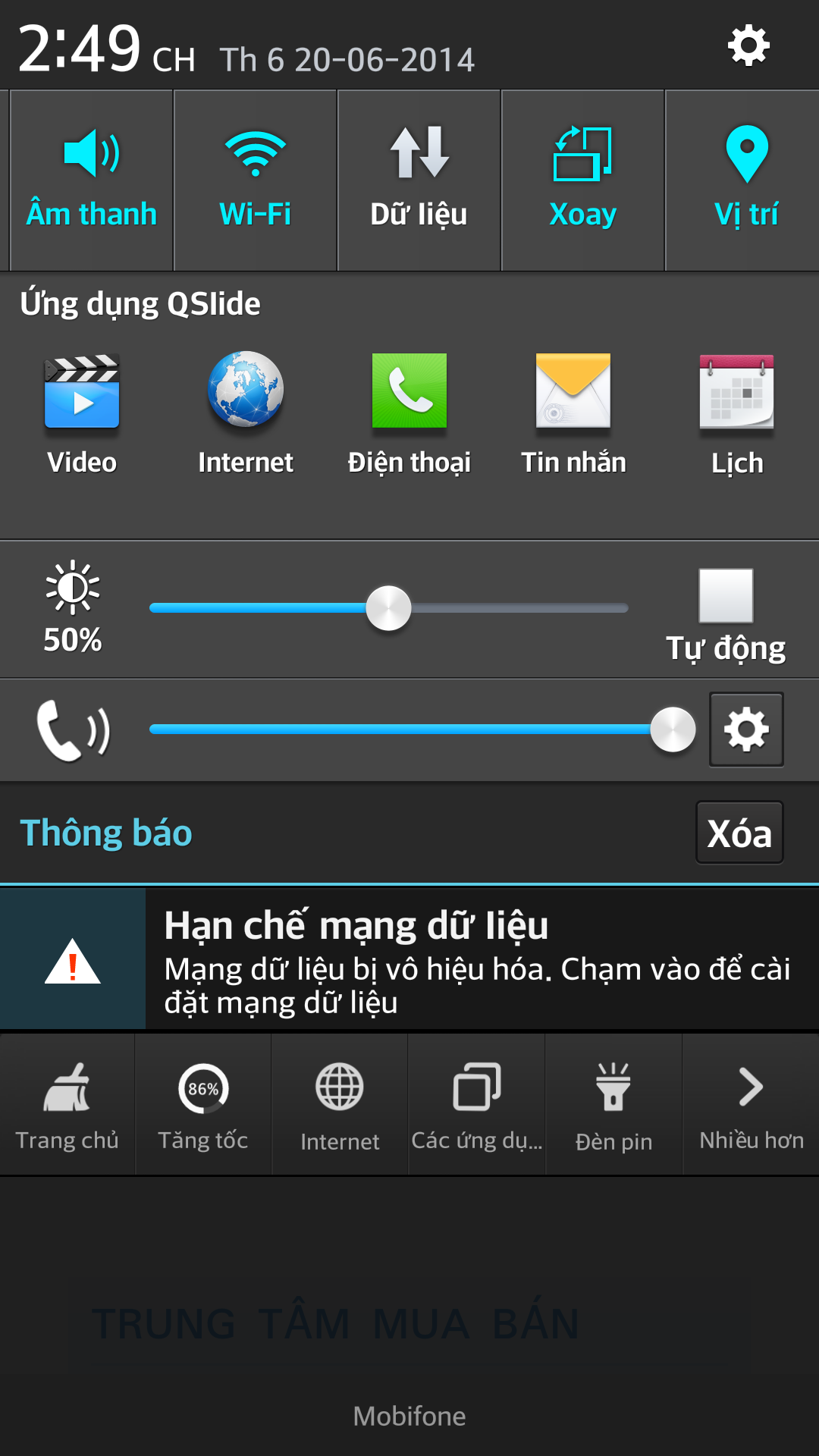Open sound settings gear beside volume slider
The height and width of the screenshot is (1456, 819).
pyautogui.click(x=746, y=730)
